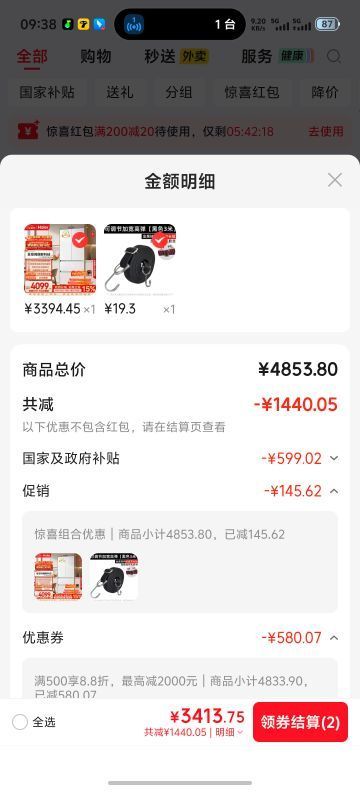
Task: Toggle the 明细 breakdown link
Action: [x=229, y=732]
